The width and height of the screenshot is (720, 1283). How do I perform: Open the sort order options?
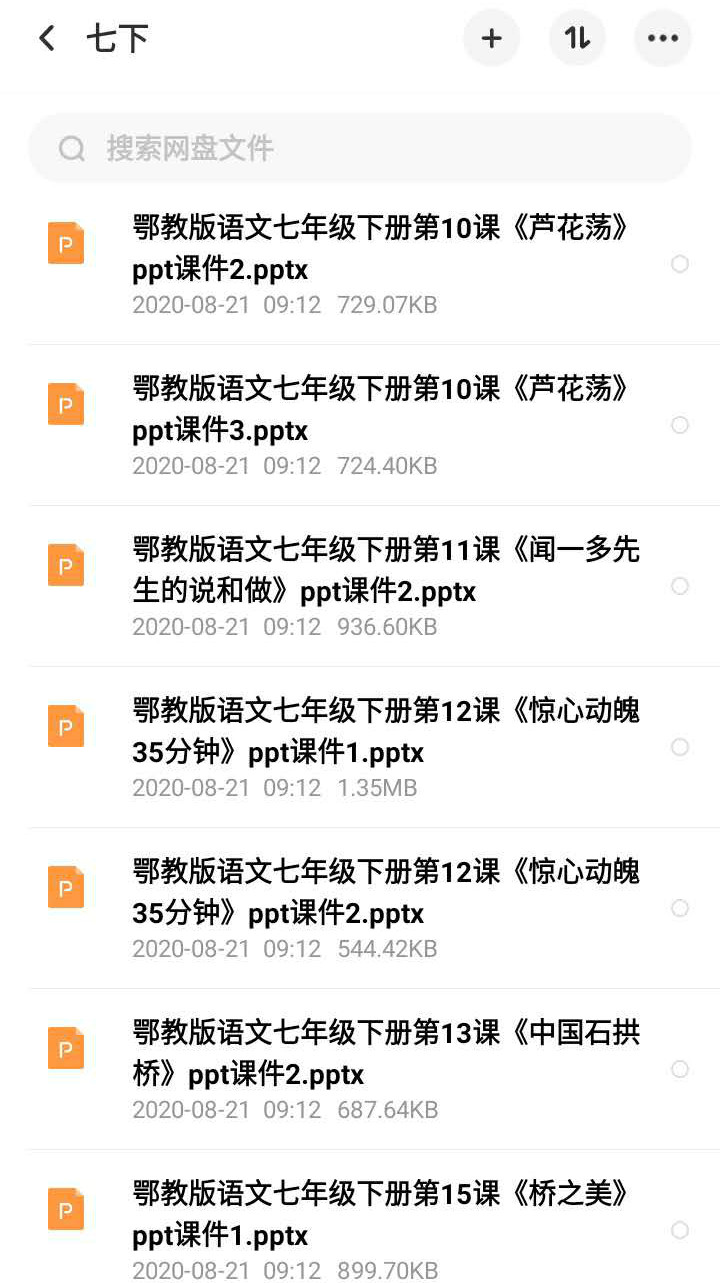click(577, 39)
